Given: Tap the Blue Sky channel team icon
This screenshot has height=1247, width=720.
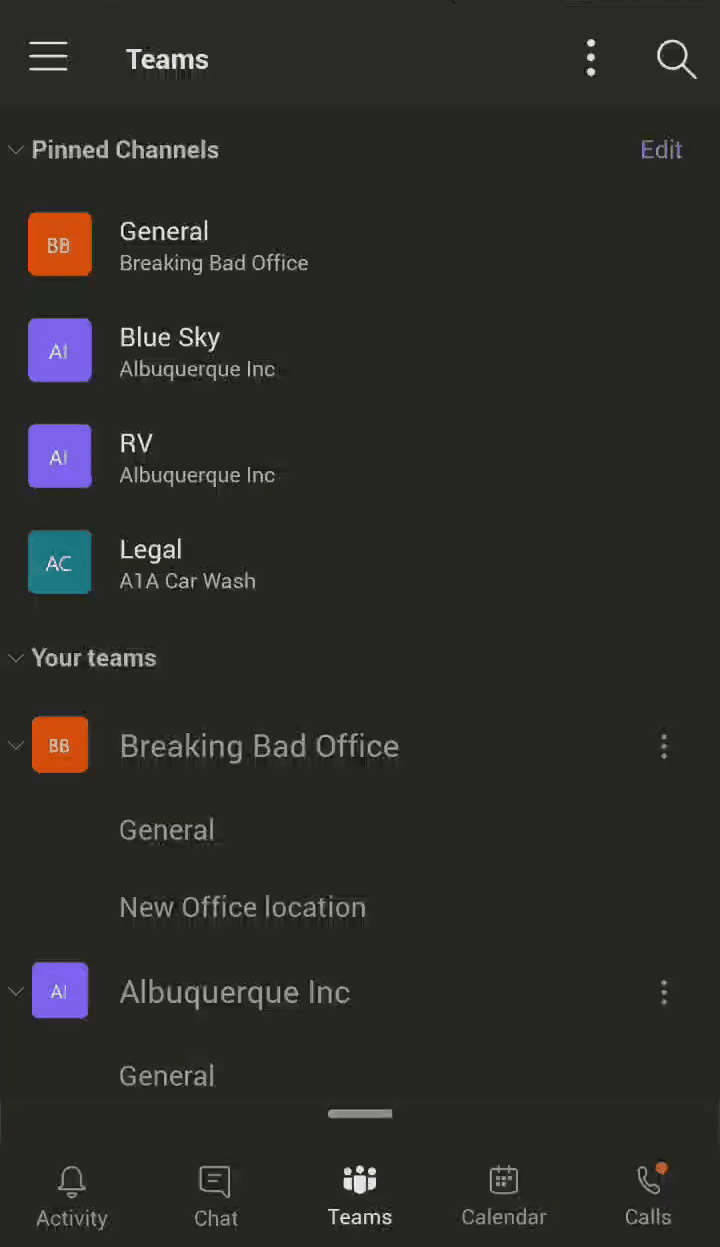Looking at the screenshot, I should pyautogui.click(x=59, y=350).
